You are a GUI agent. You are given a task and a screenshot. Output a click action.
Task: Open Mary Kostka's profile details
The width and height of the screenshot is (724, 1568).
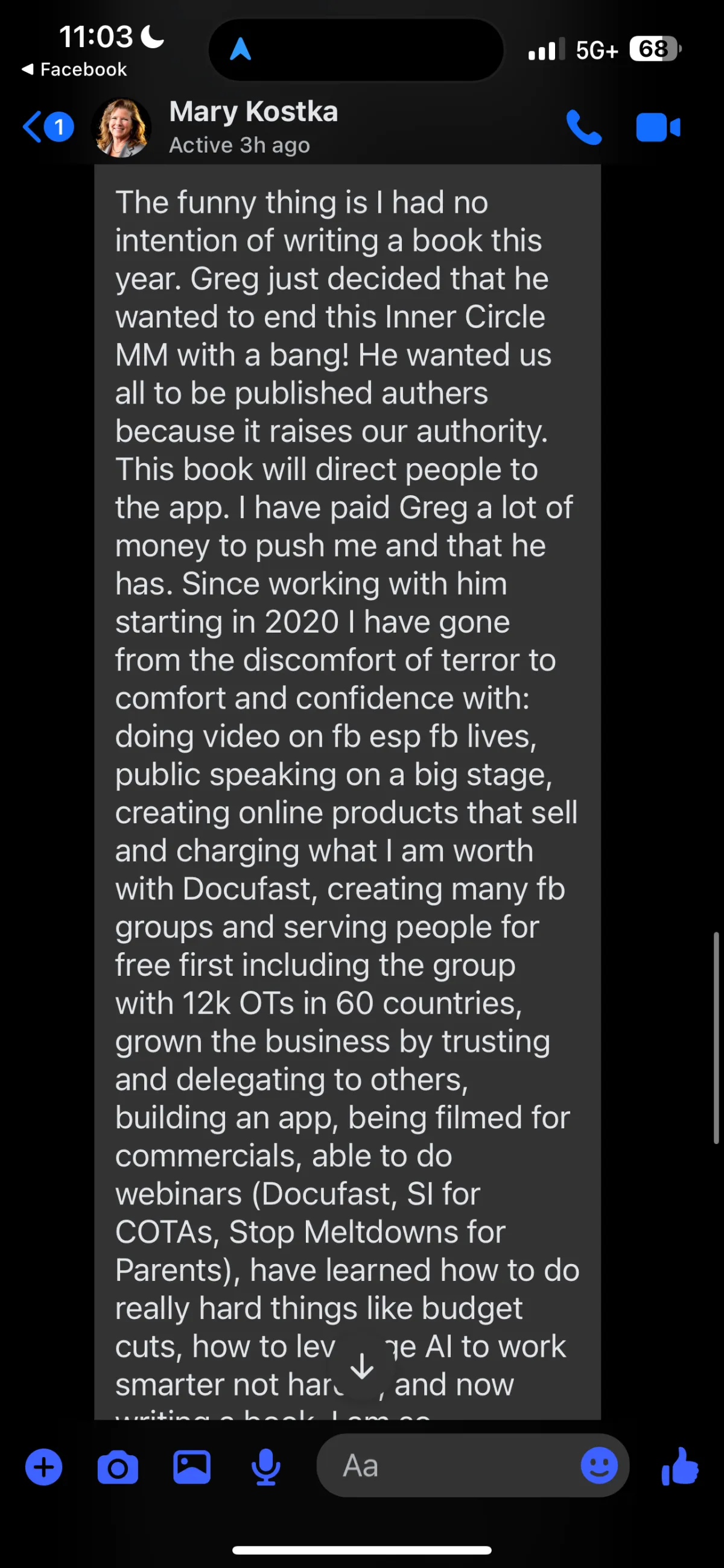point(253,127)
